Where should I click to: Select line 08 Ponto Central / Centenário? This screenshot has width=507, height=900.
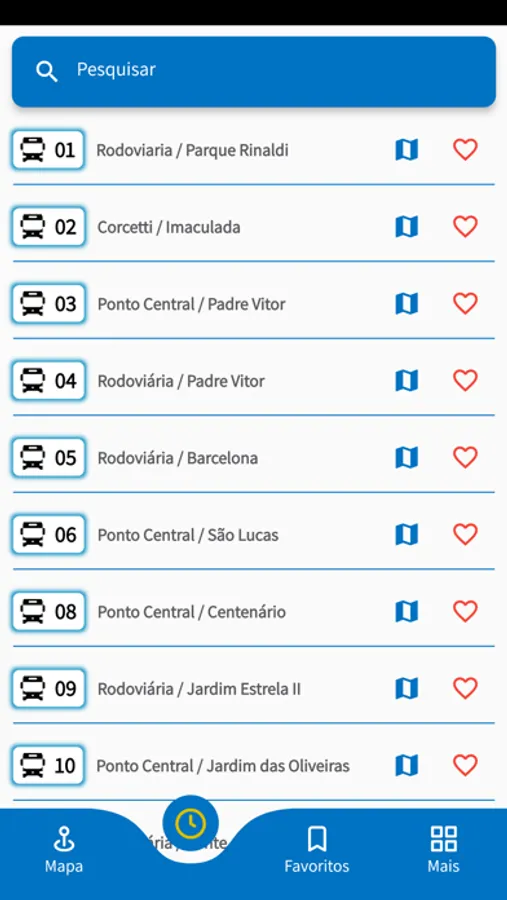pos(253,611)
